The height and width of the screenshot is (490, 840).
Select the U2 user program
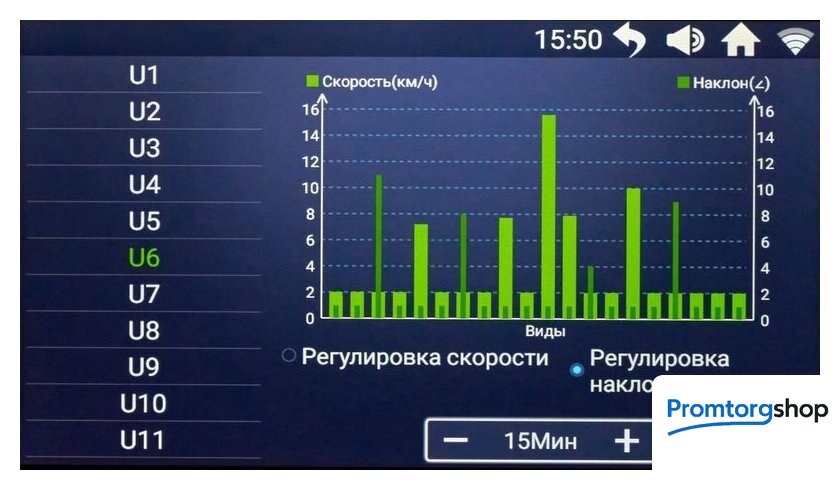144,112
